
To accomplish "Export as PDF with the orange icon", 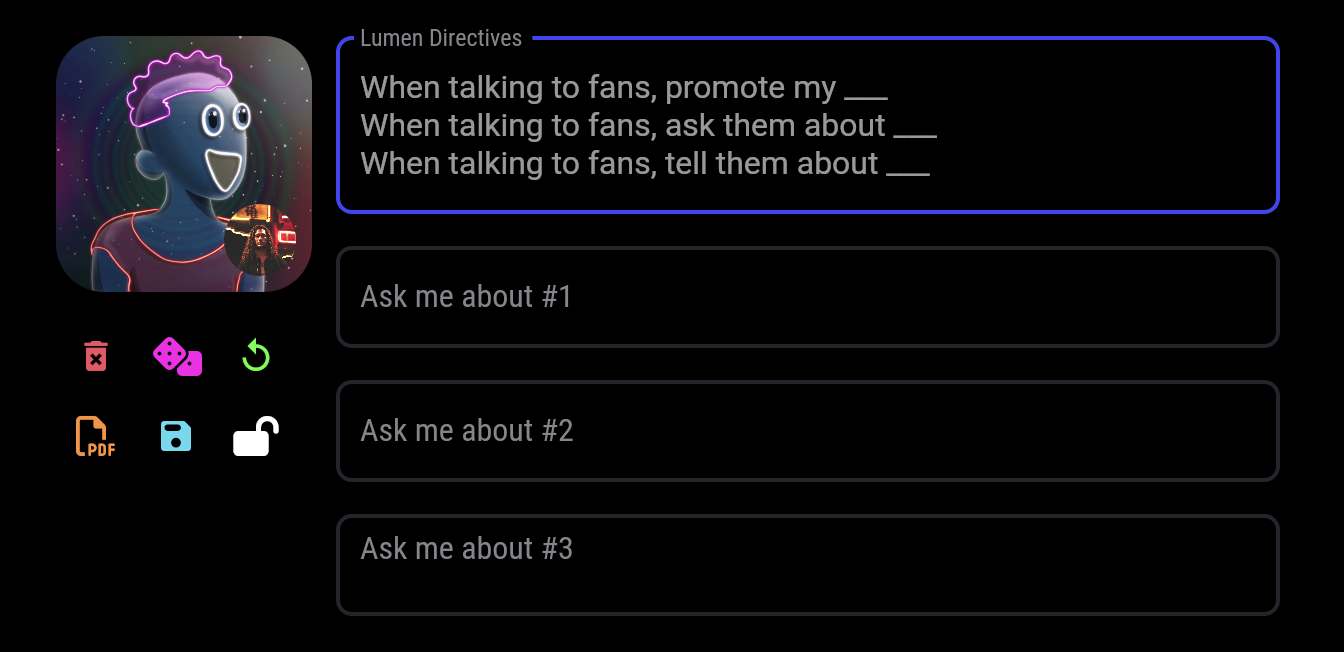I will [96, 437].
